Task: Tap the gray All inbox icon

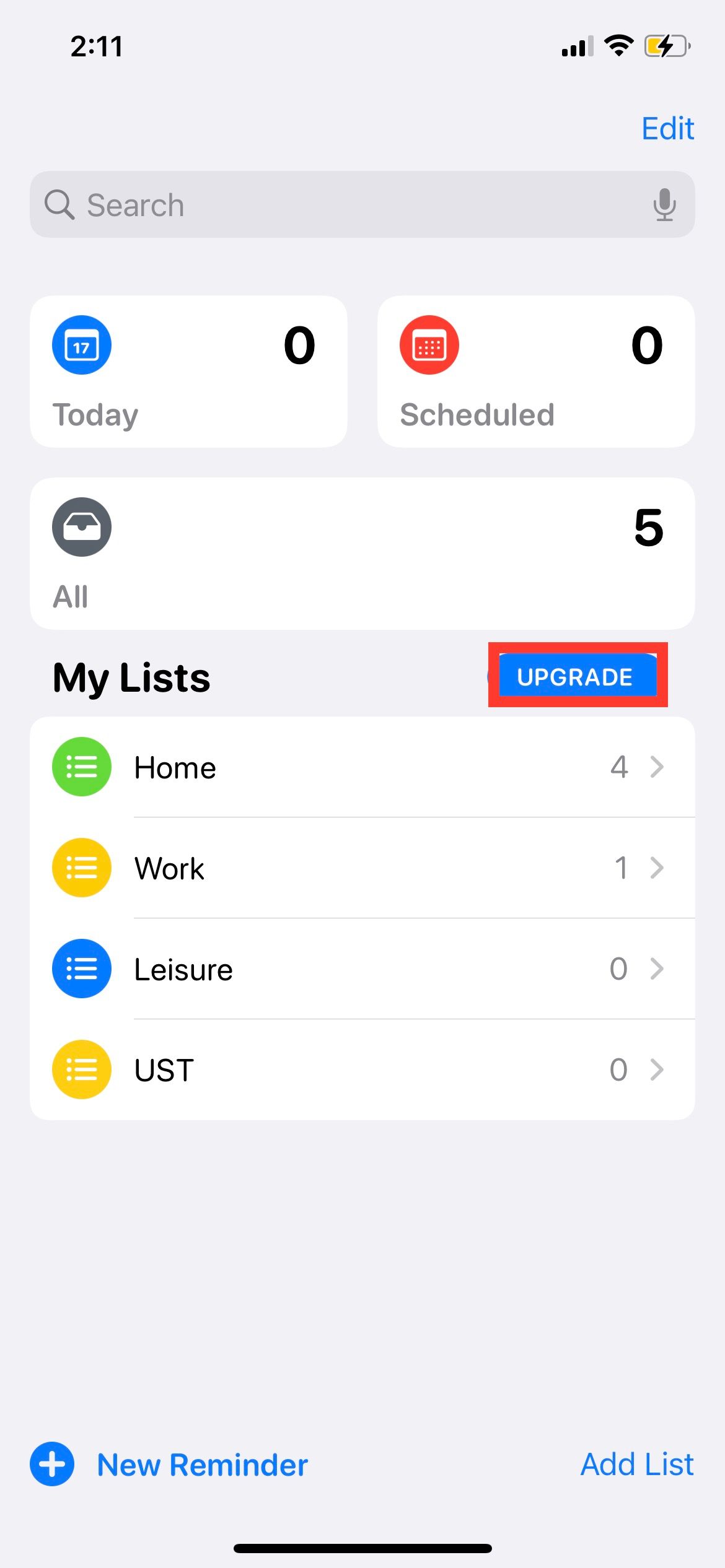Action: pos(81,527)
